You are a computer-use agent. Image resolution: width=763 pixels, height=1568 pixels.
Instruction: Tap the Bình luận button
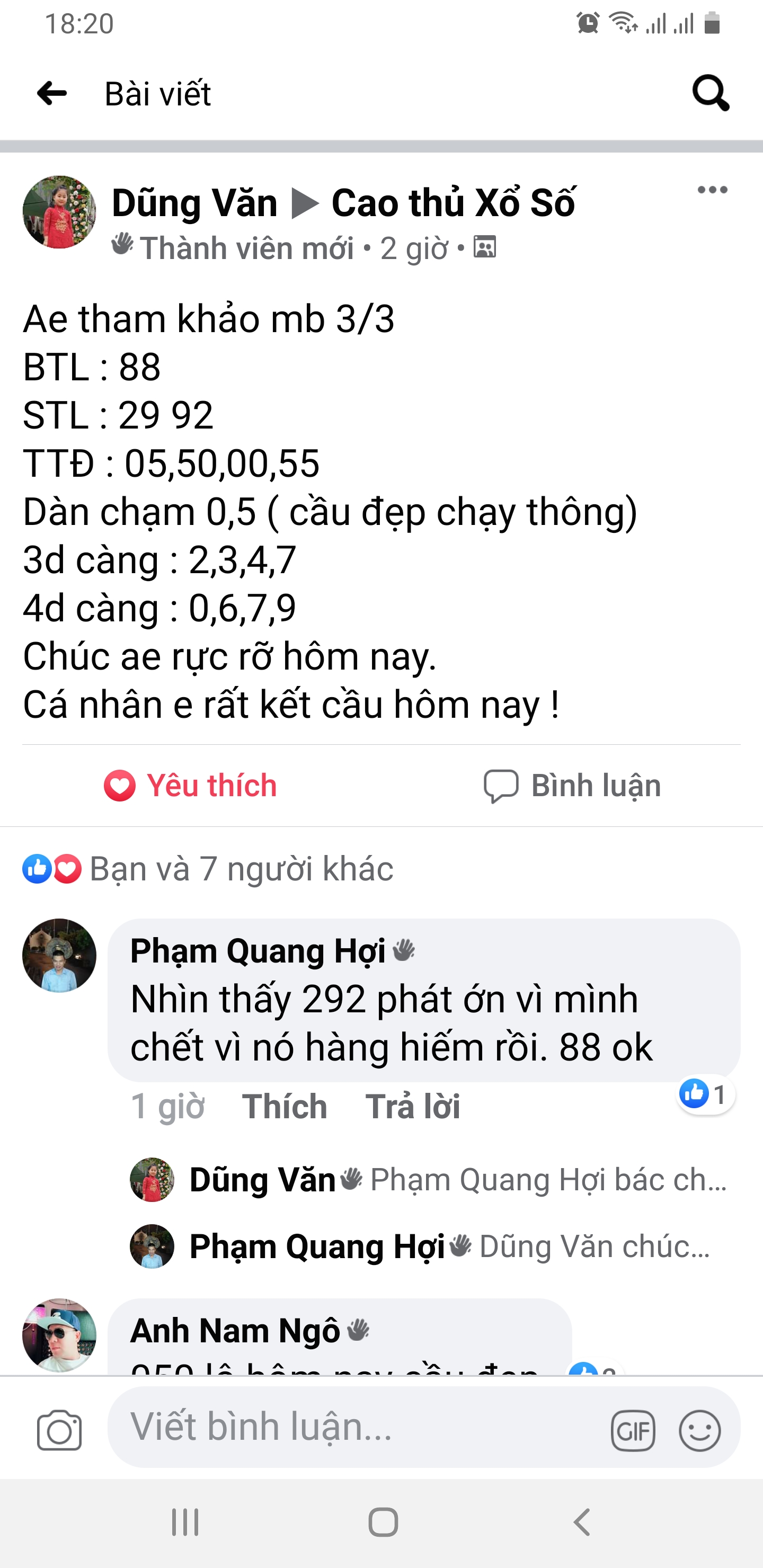click(572, 785)
